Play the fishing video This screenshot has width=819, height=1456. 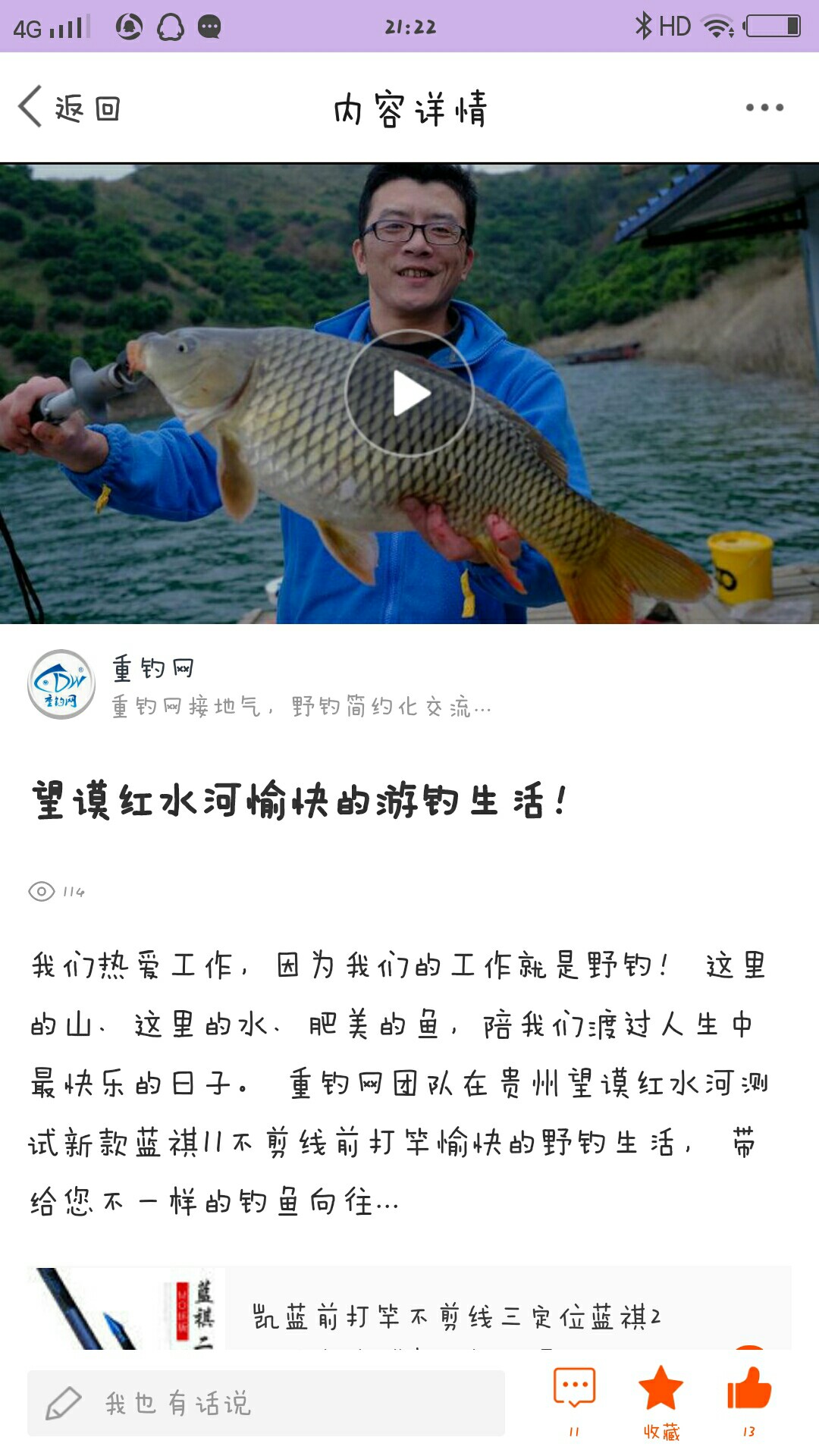coord(409,394)
